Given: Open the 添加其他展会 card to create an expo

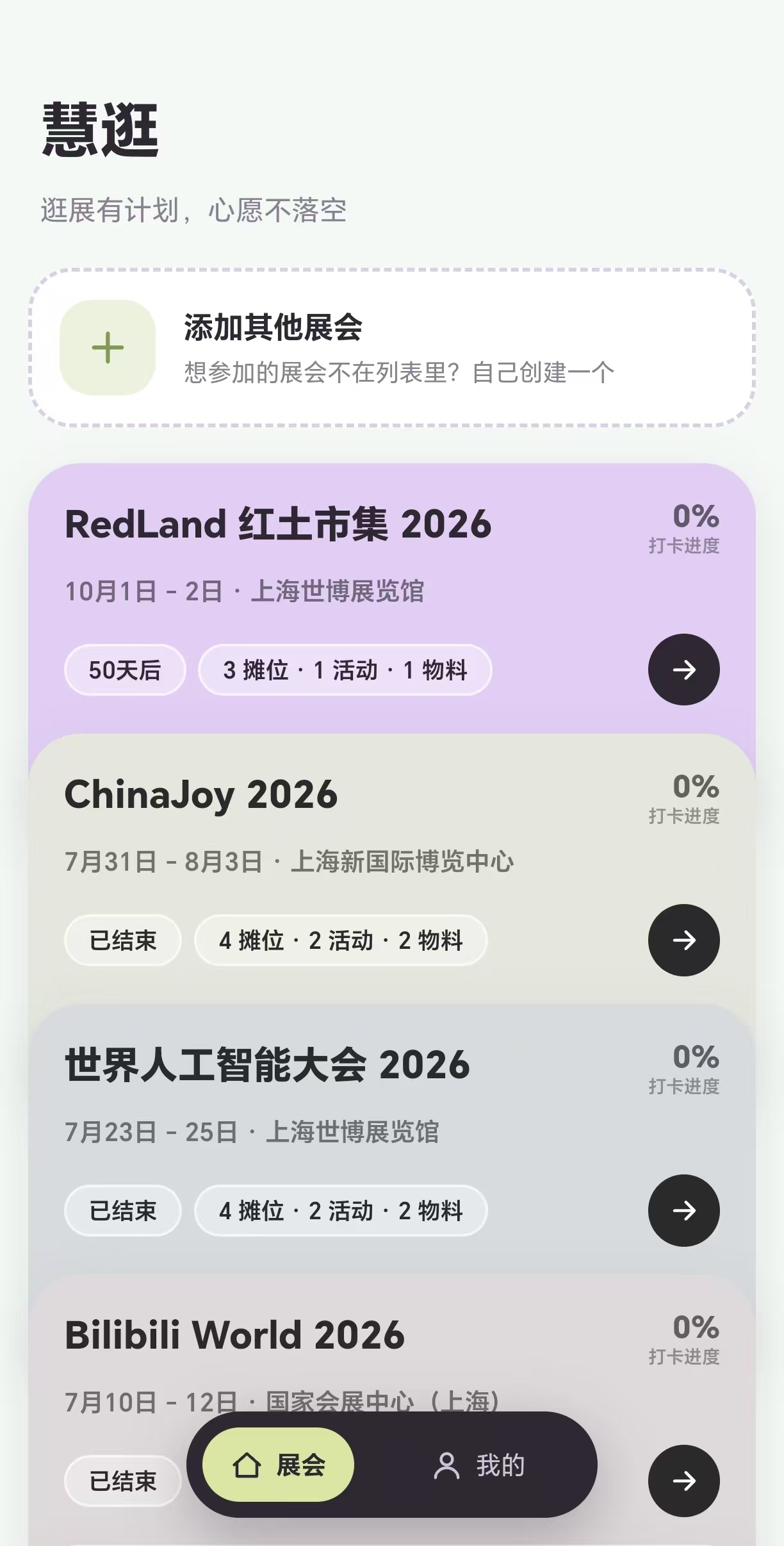Looking at the screenshot, I should 392,347.
